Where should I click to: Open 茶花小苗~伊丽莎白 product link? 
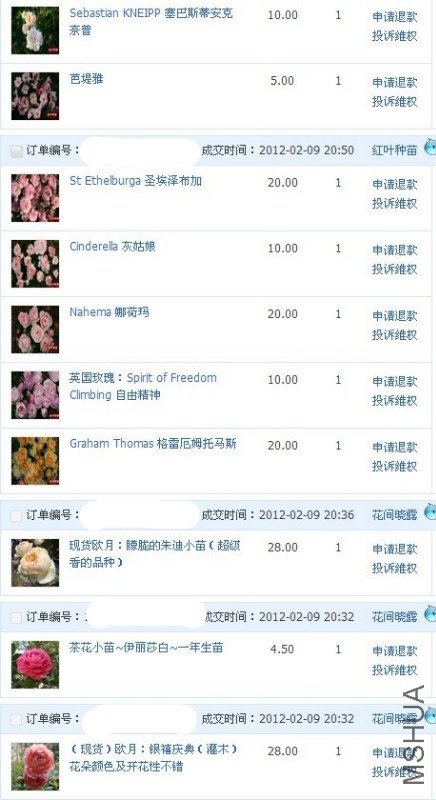tap(146, 648)
